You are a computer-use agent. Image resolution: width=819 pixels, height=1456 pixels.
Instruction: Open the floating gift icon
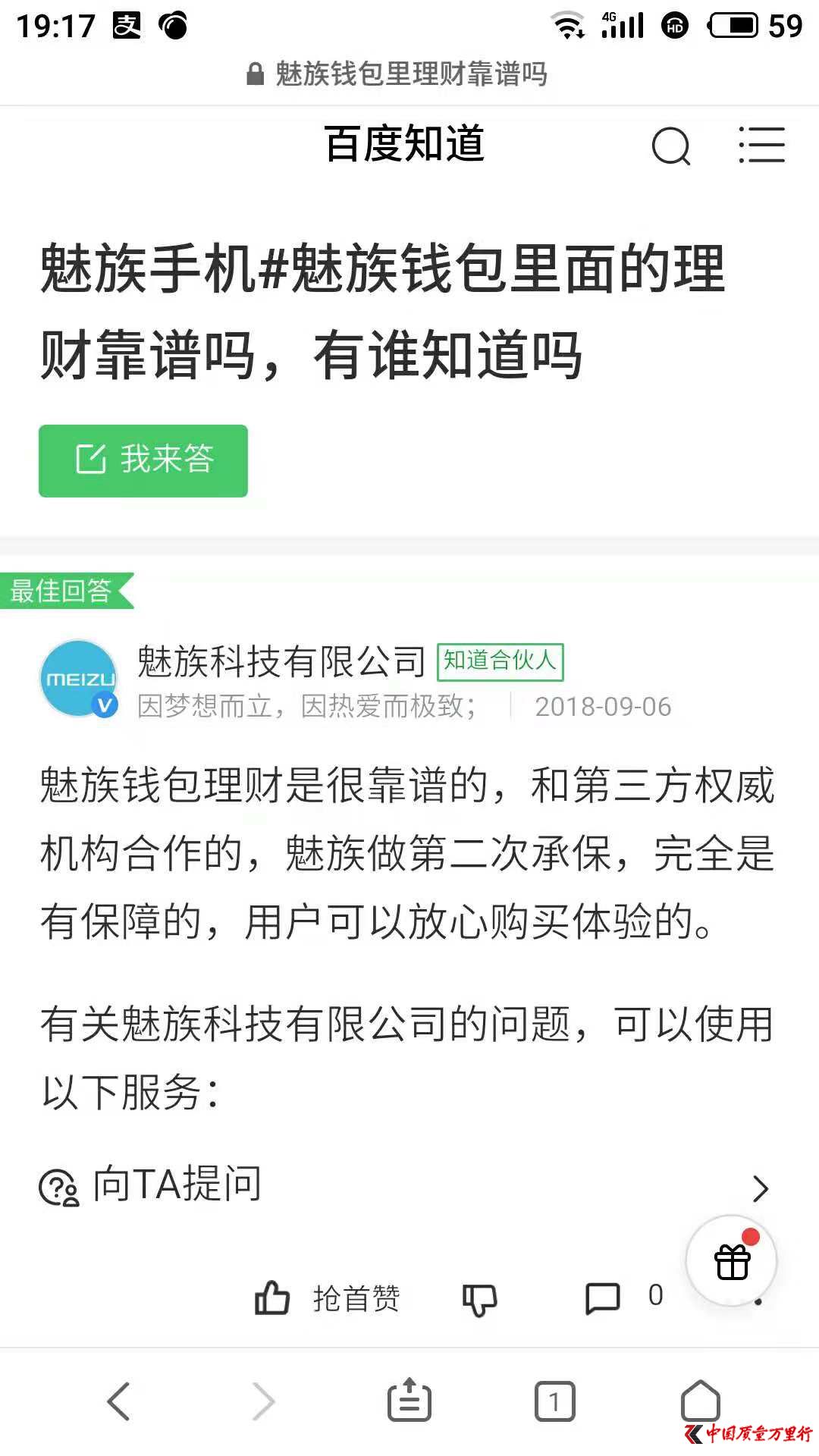click(x=731, y=1262)
